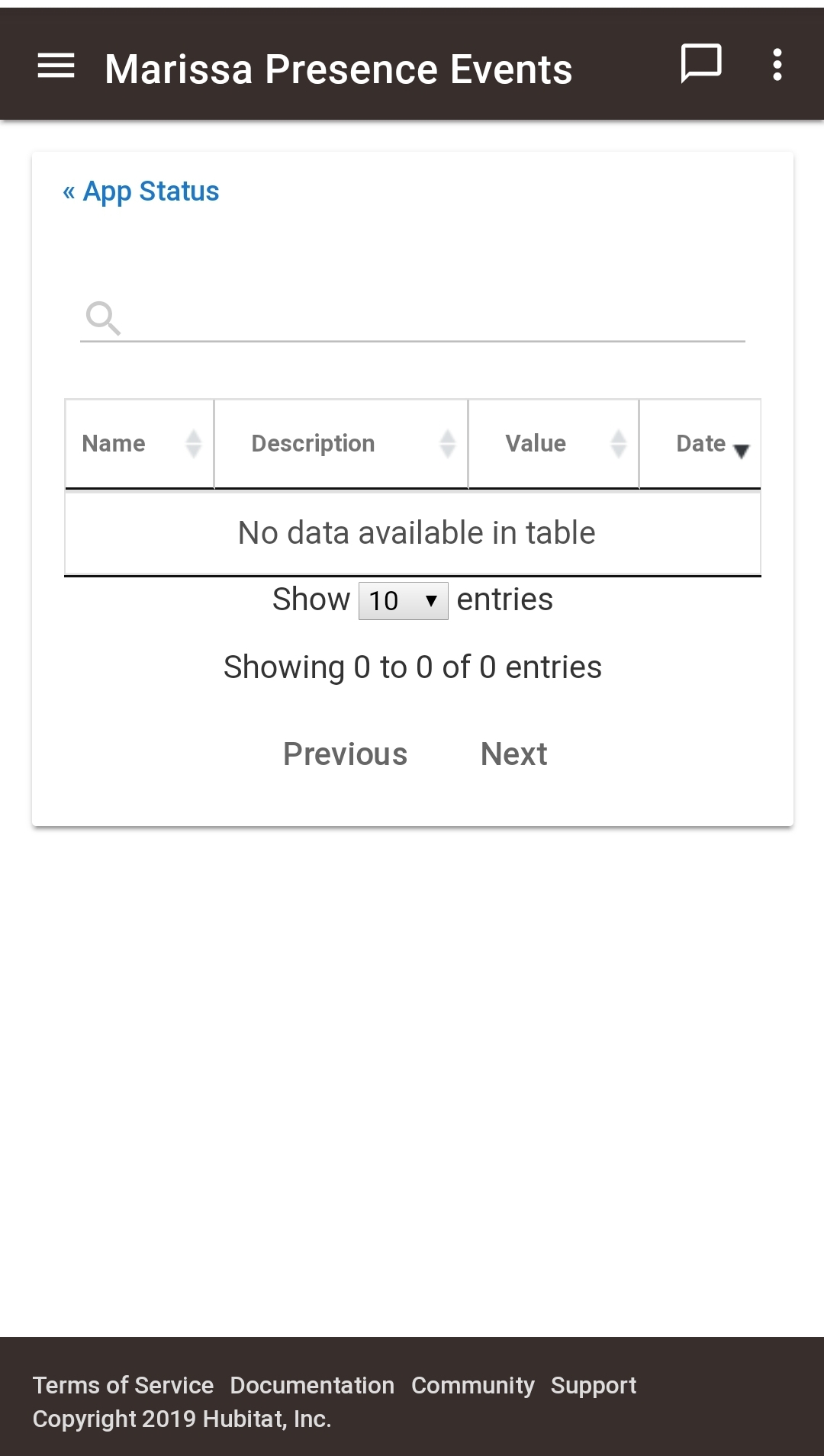Go to the Next page

513,754
